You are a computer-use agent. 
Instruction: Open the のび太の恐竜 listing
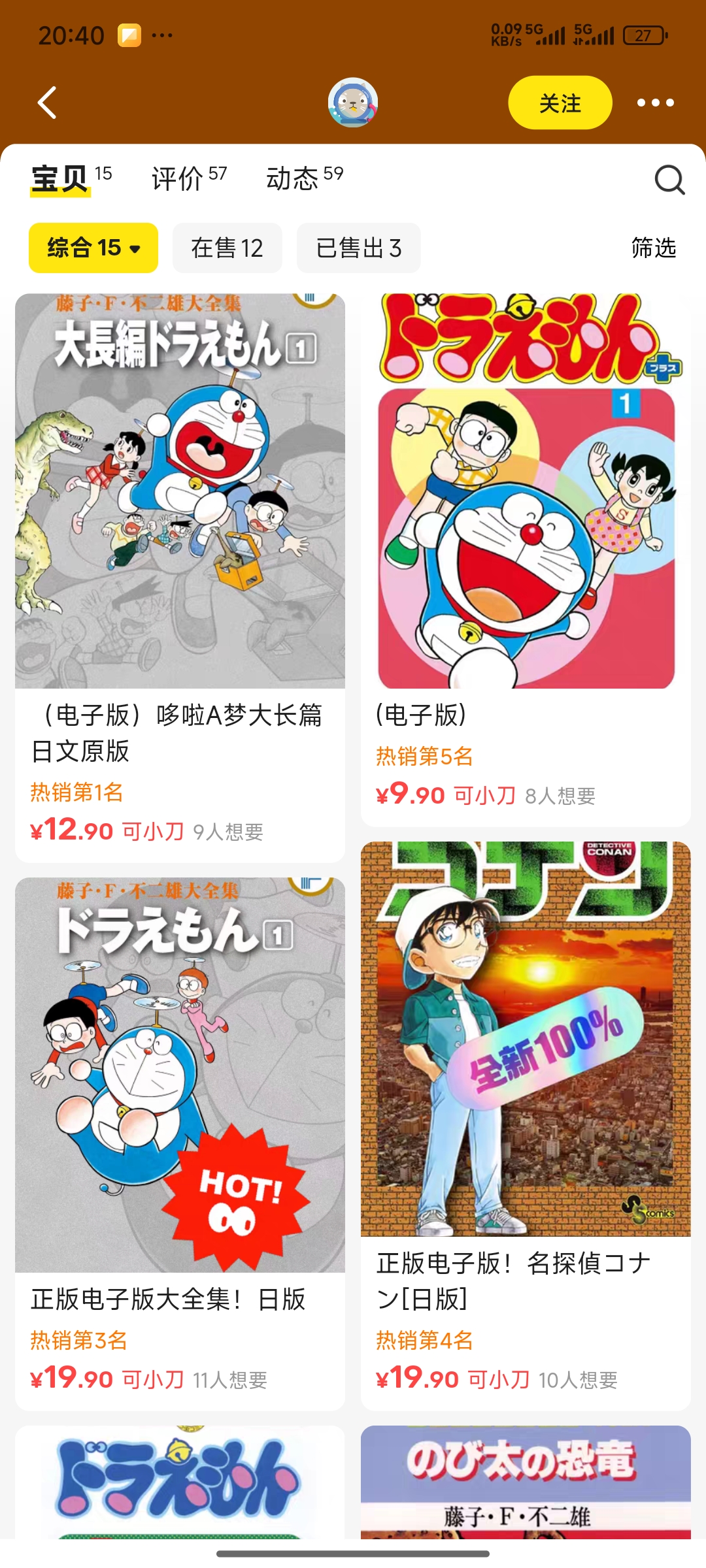[526, 1483]
